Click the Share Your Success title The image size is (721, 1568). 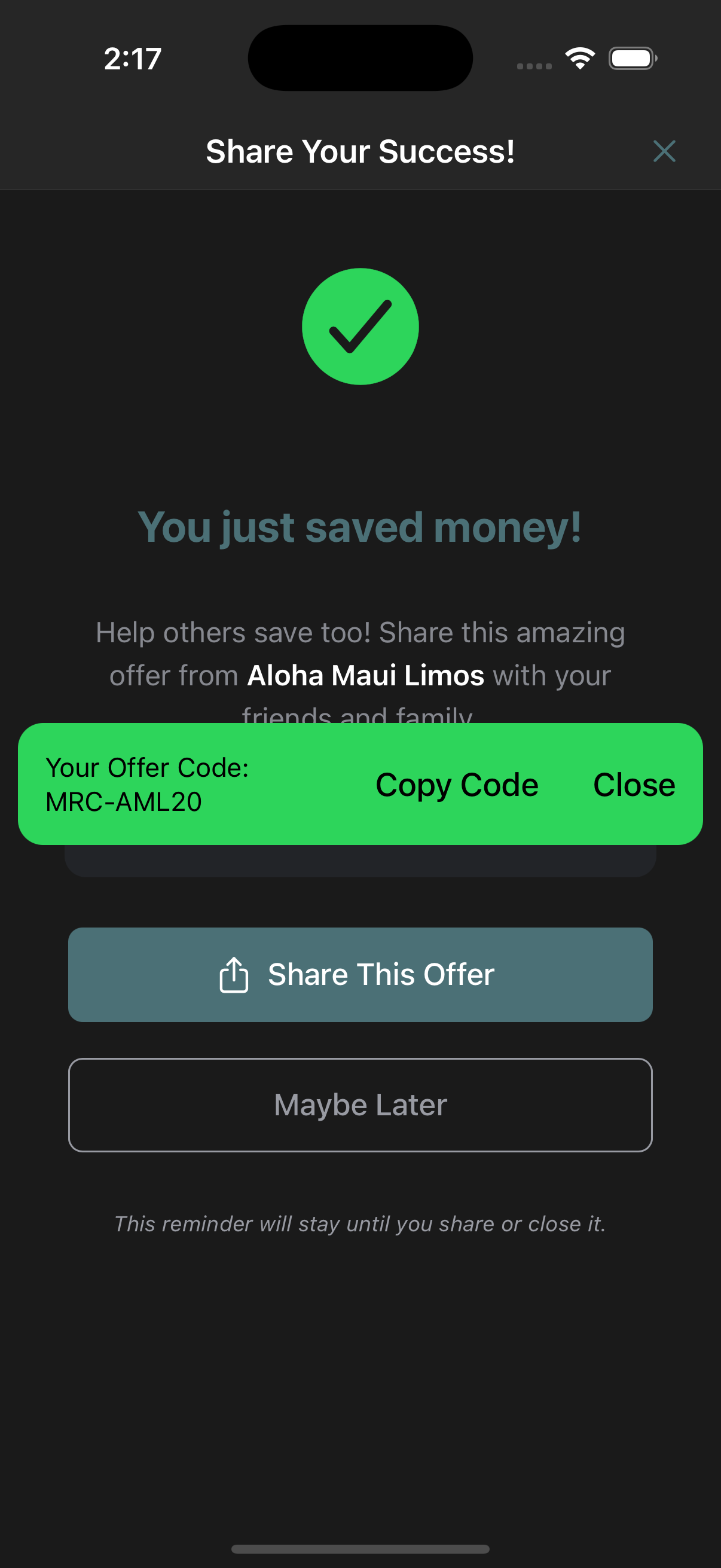(360, 151)
